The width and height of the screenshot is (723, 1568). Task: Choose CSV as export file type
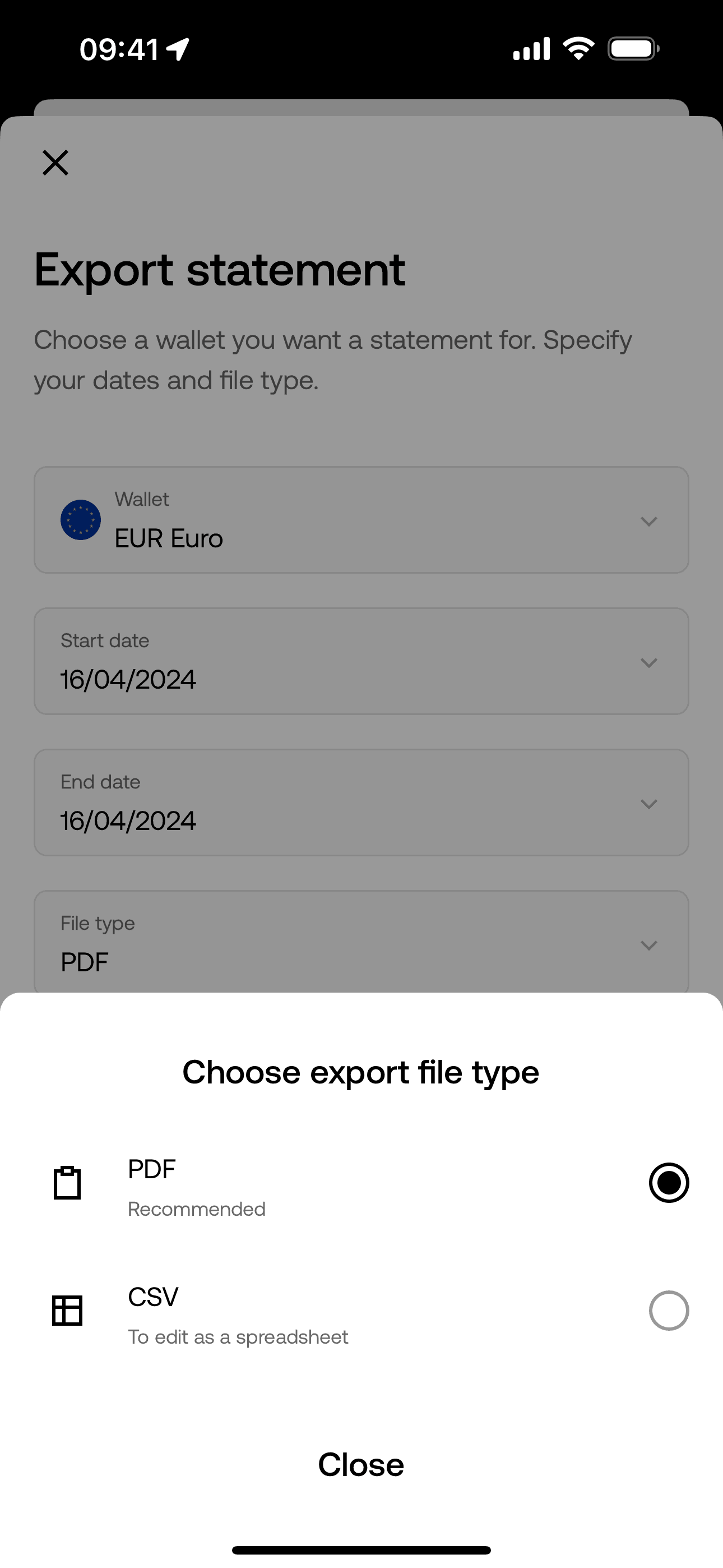click(668, 1310)
